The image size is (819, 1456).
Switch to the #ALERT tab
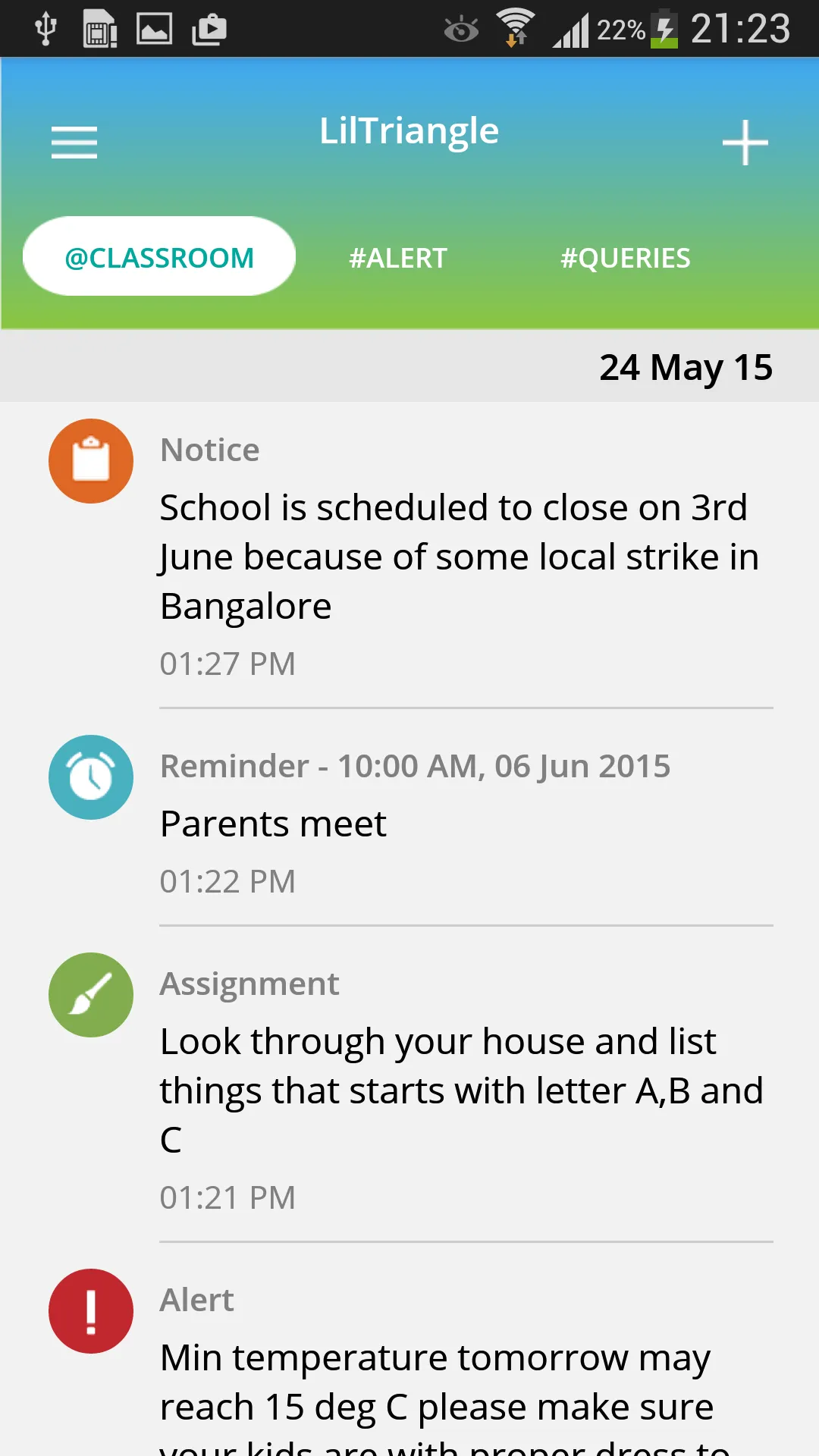(398, 258)
